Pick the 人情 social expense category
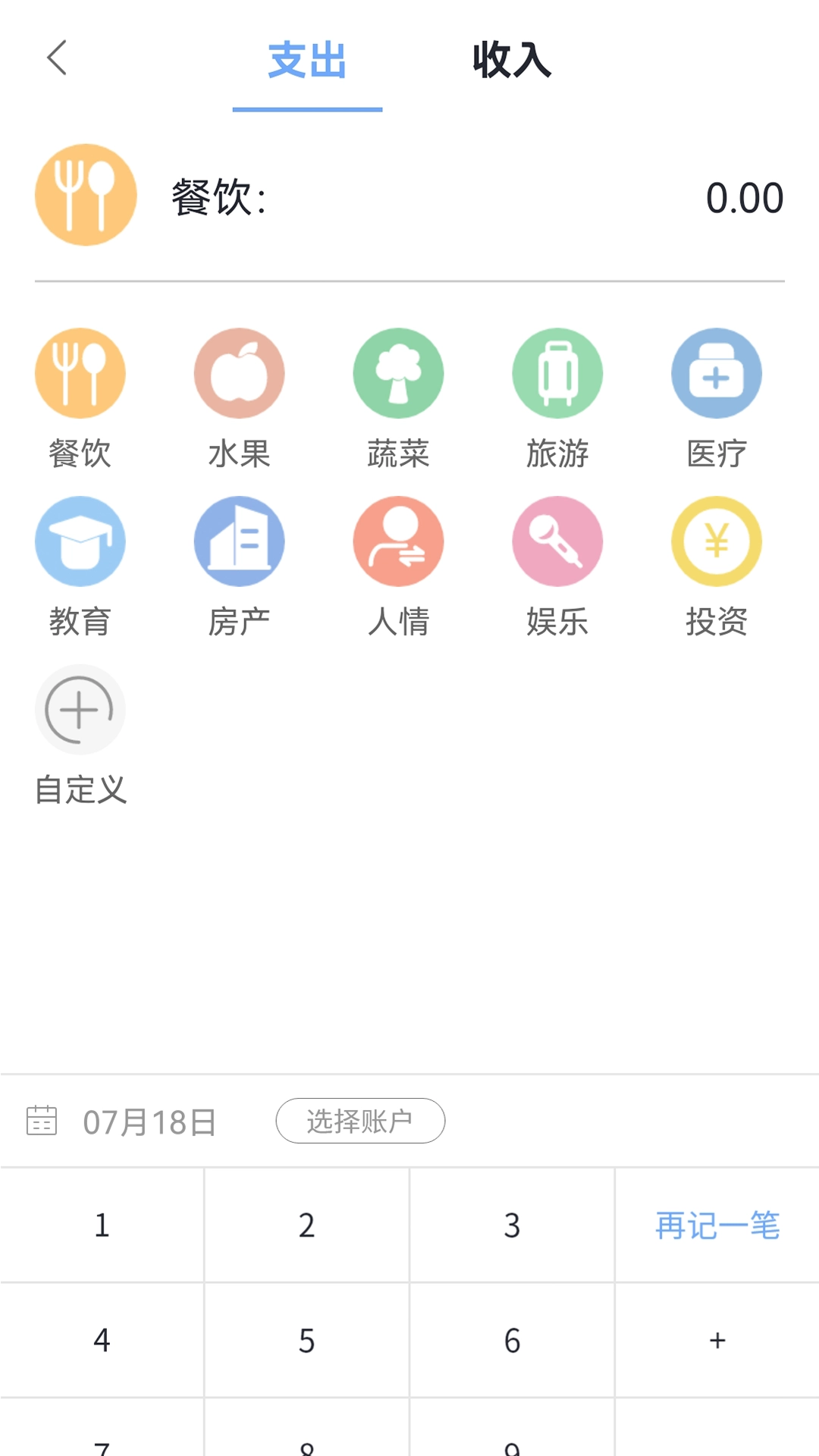Image resolution: width=819 pixels, height=1456 pixels. (398, 542)
